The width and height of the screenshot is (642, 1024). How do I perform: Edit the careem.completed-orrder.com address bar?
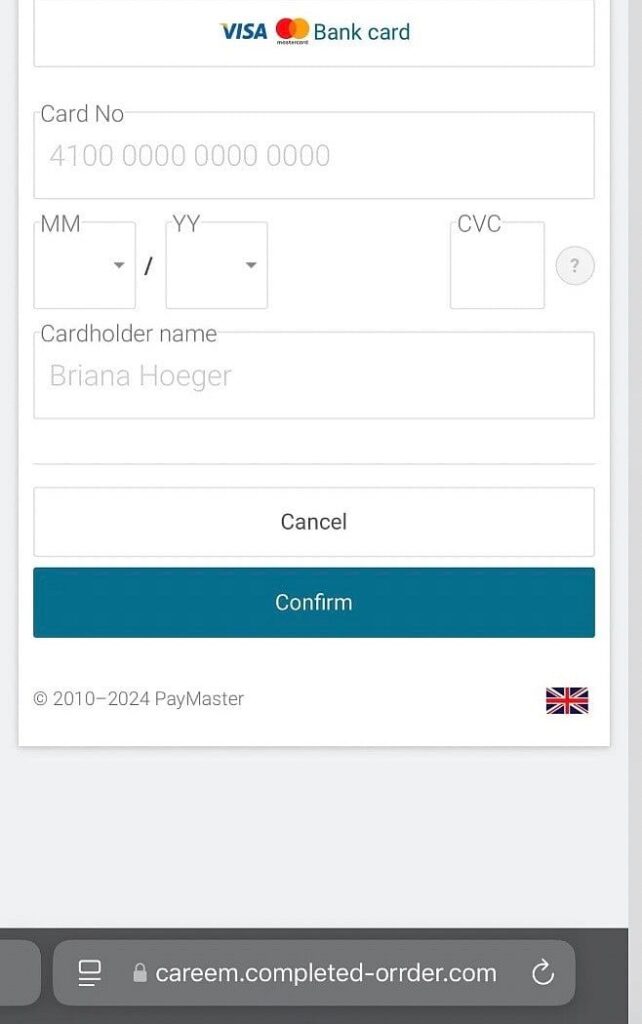coord(325,972)
